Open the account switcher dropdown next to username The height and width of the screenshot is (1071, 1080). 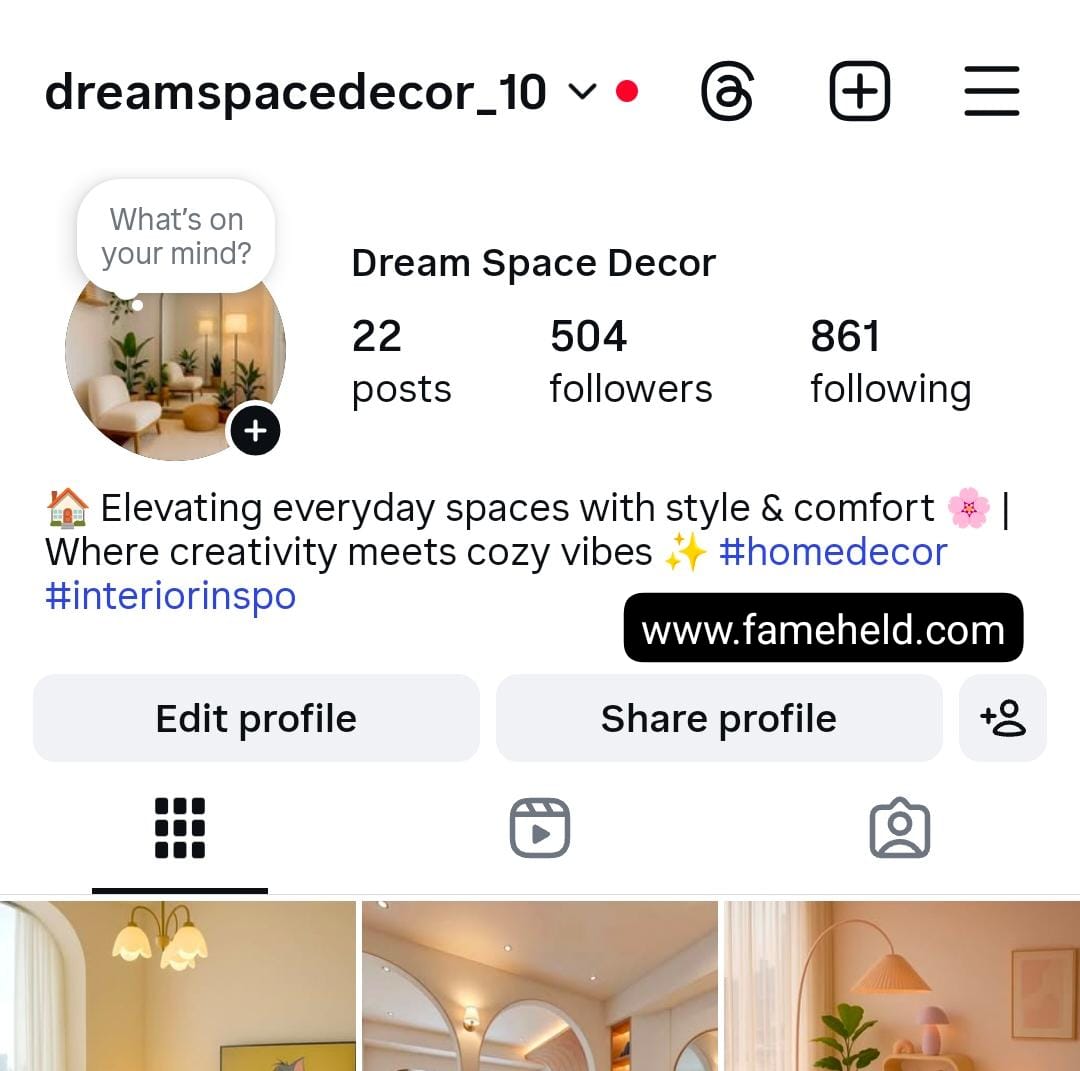tap(582, 92)
